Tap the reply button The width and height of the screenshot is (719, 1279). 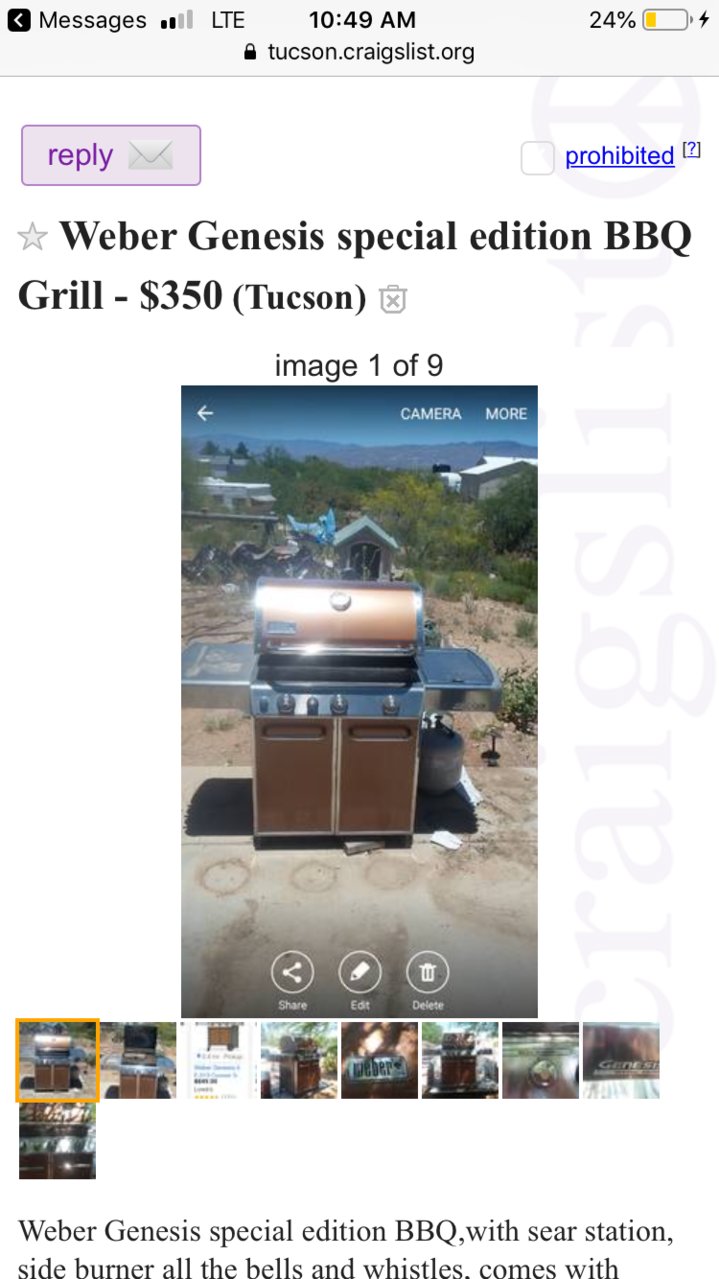111,155
